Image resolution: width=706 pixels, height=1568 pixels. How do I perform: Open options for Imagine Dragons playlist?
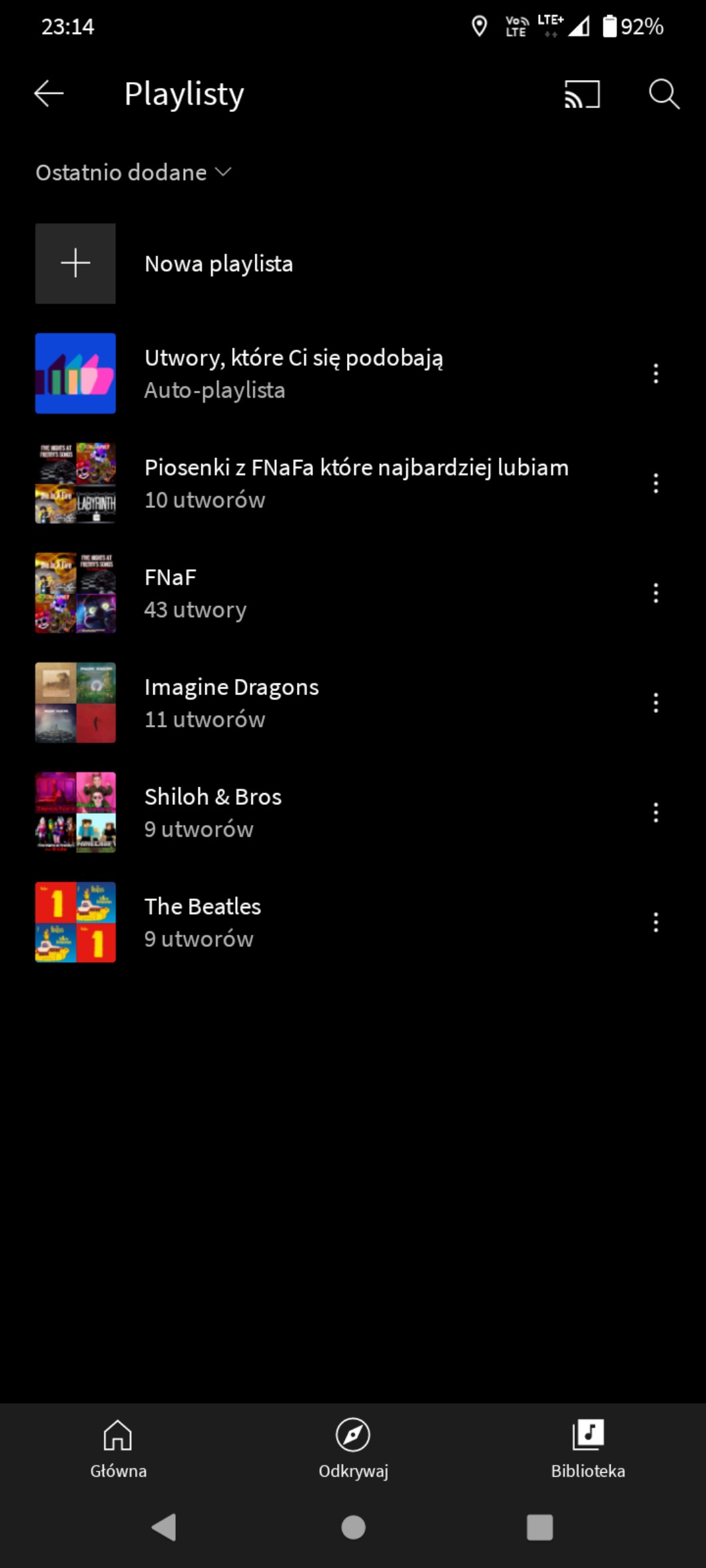tap(655, 703)
